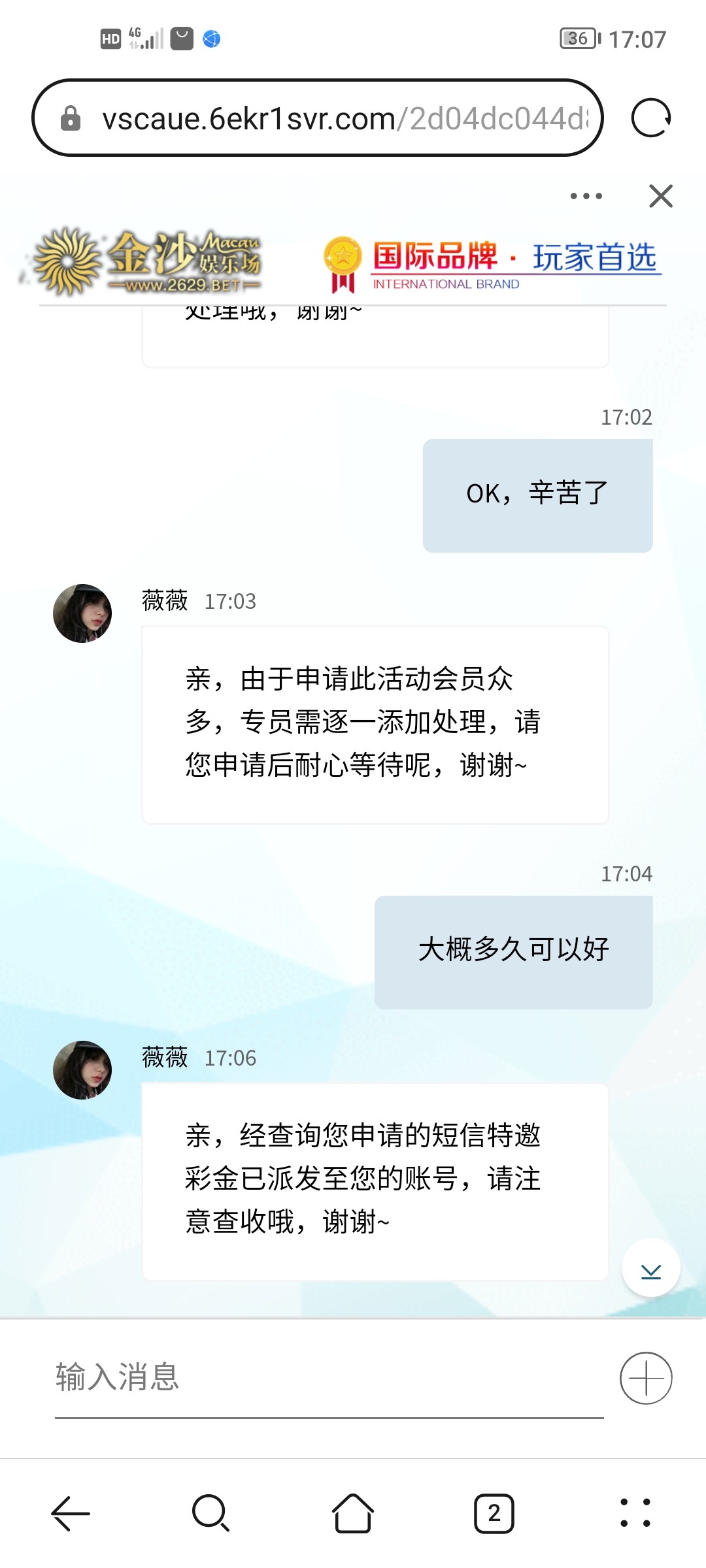Open the three-dot chat options menu
This screenshot has height=1568, width=706.
[586, 196]
